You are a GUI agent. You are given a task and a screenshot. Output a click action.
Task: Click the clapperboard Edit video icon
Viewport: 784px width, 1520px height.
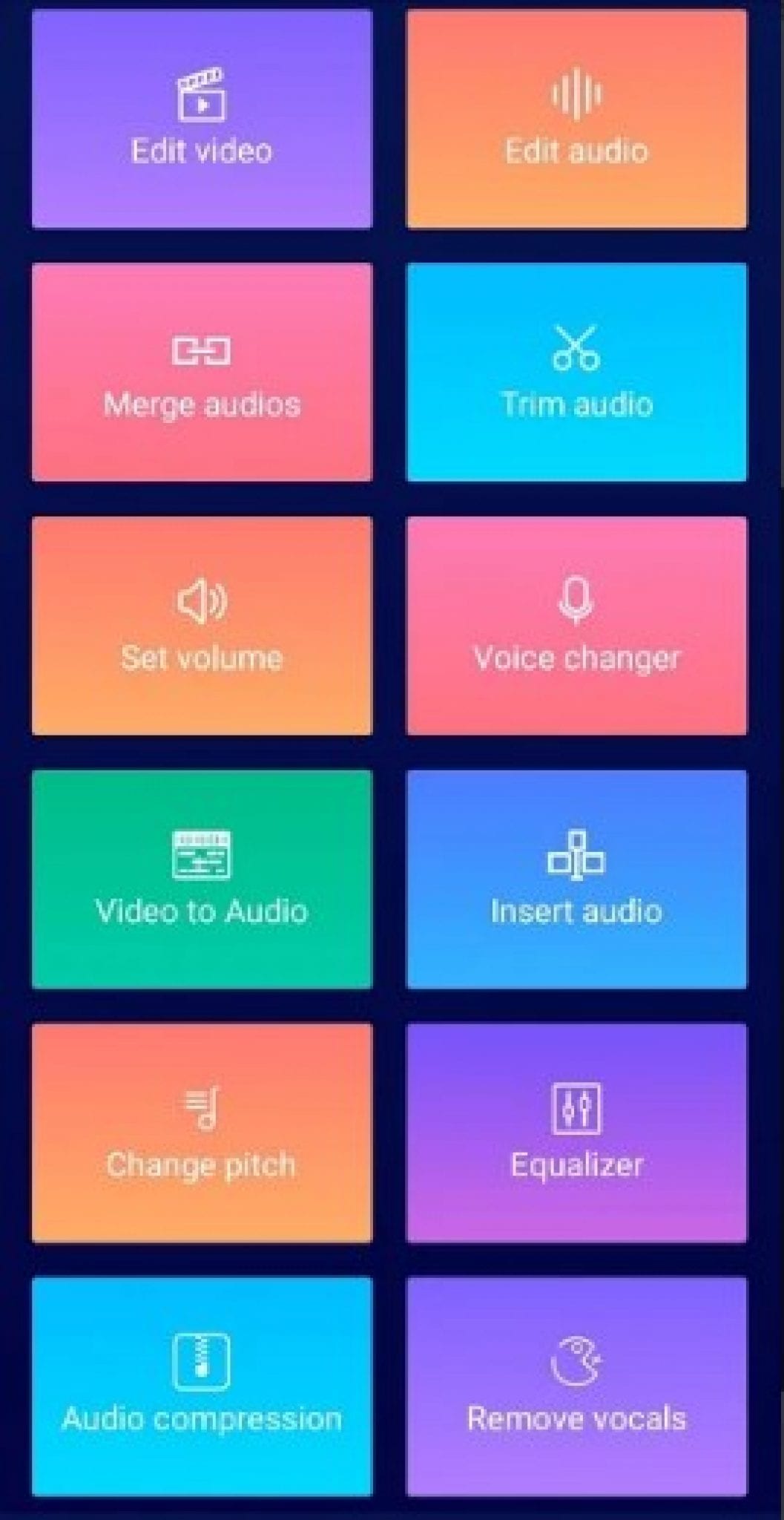tap(202, 96)
